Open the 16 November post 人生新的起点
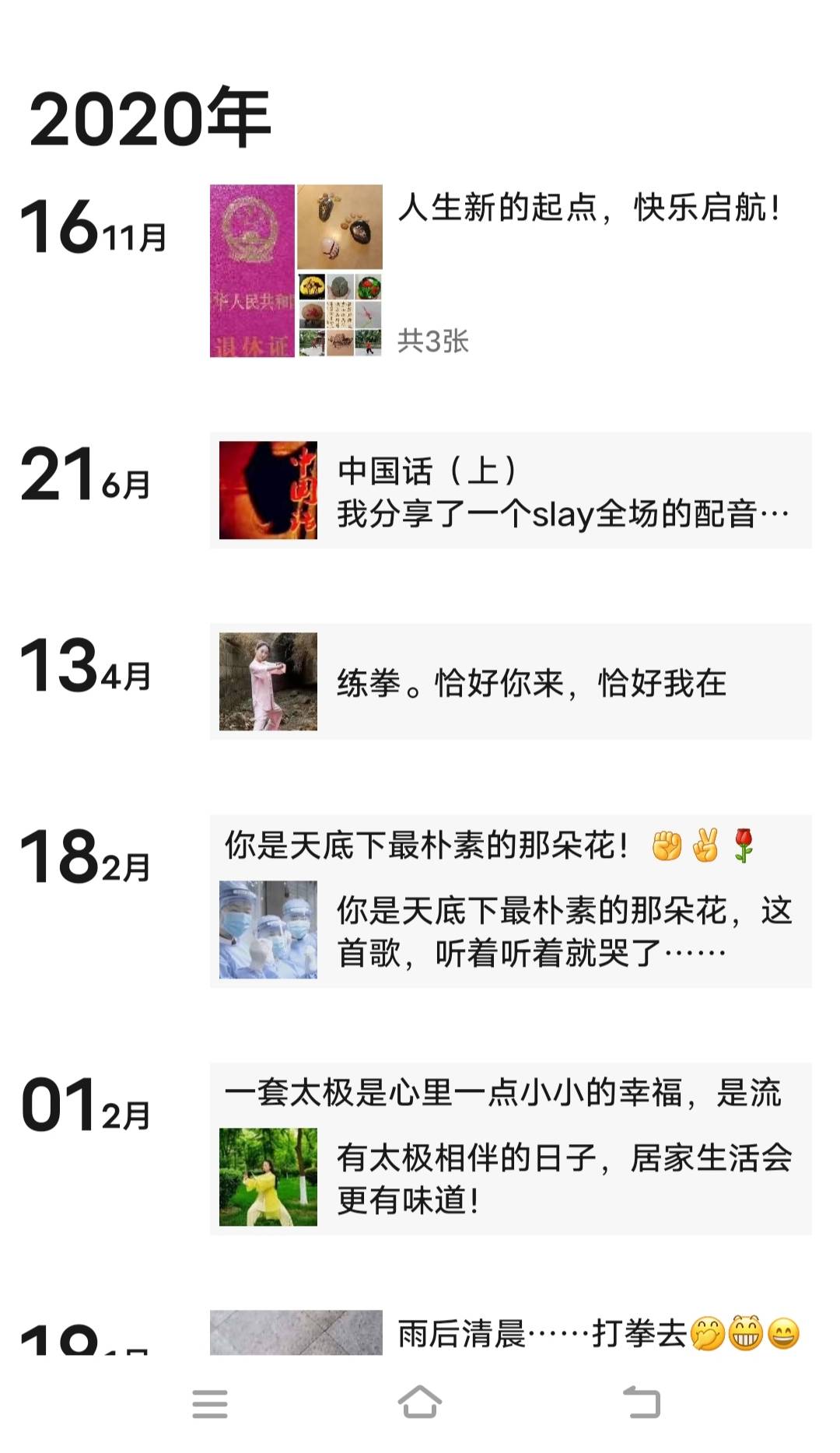The height and width of the screenshot is (1453, 840). (x=588, y=208)
